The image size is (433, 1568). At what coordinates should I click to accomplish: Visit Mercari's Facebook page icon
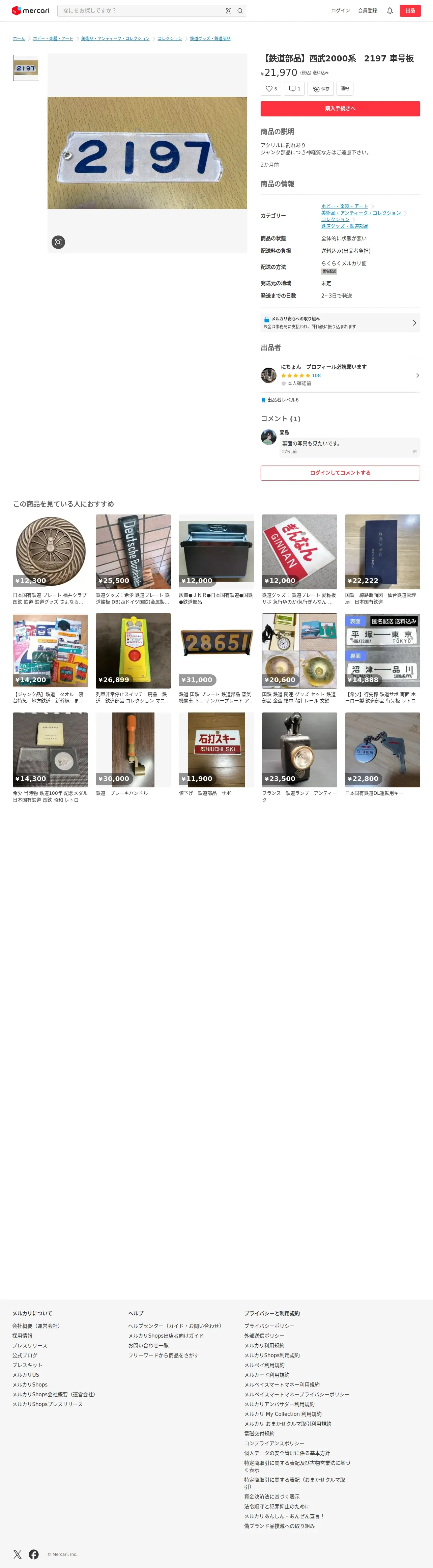tap(34, 1554)
